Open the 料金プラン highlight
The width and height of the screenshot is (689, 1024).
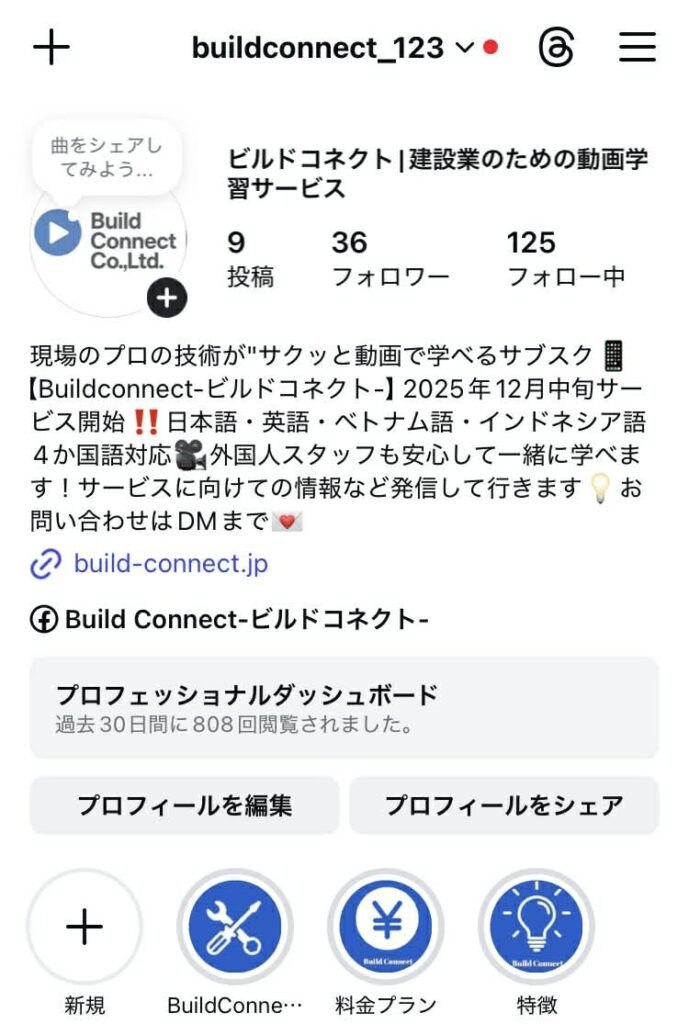[386, 928]
